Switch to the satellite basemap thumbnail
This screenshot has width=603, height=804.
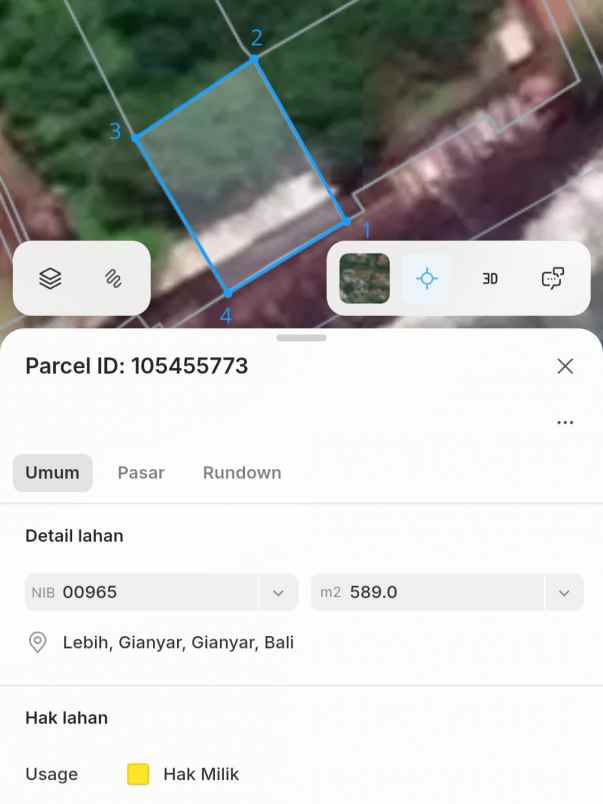point(364,278)
